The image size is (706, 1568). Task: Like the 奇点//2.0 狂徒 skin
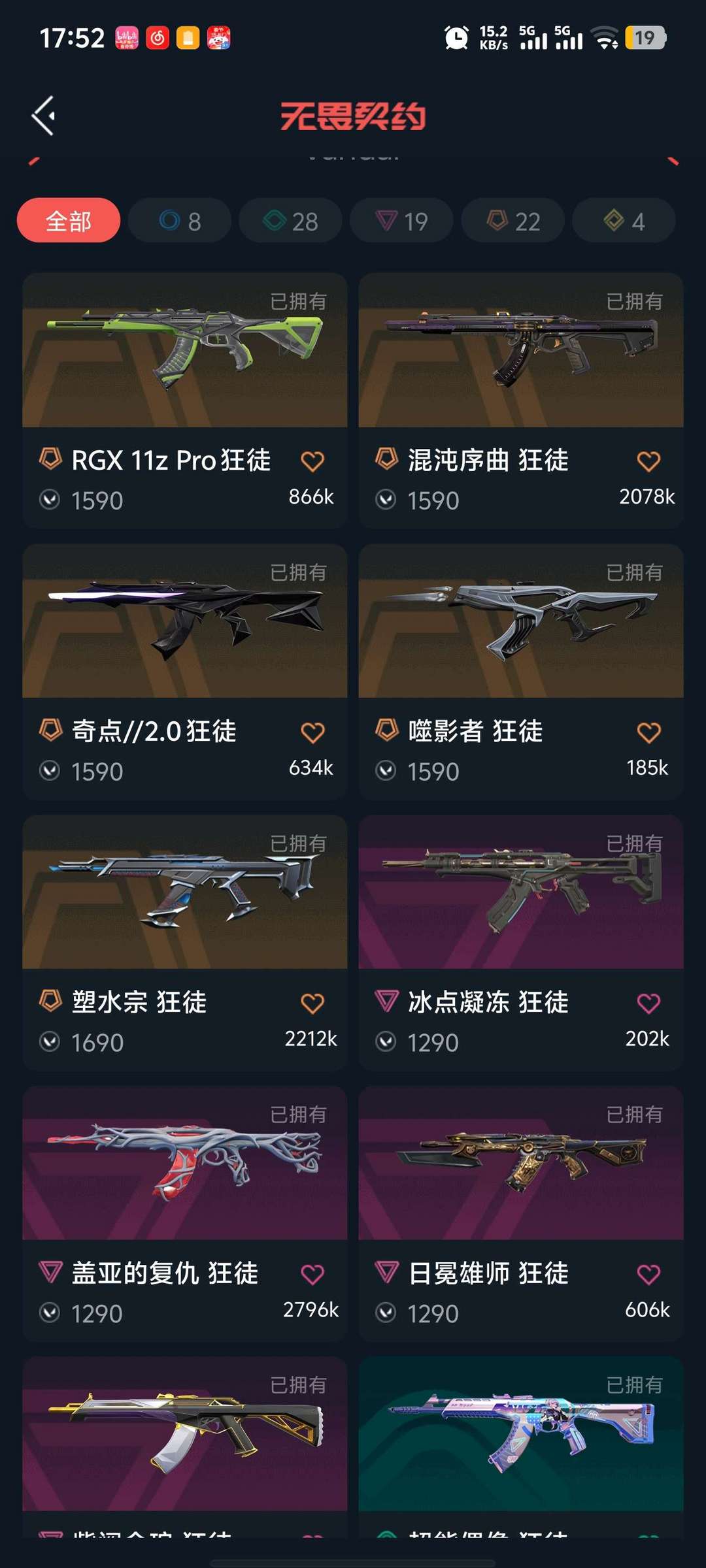(x=312, y=732)
